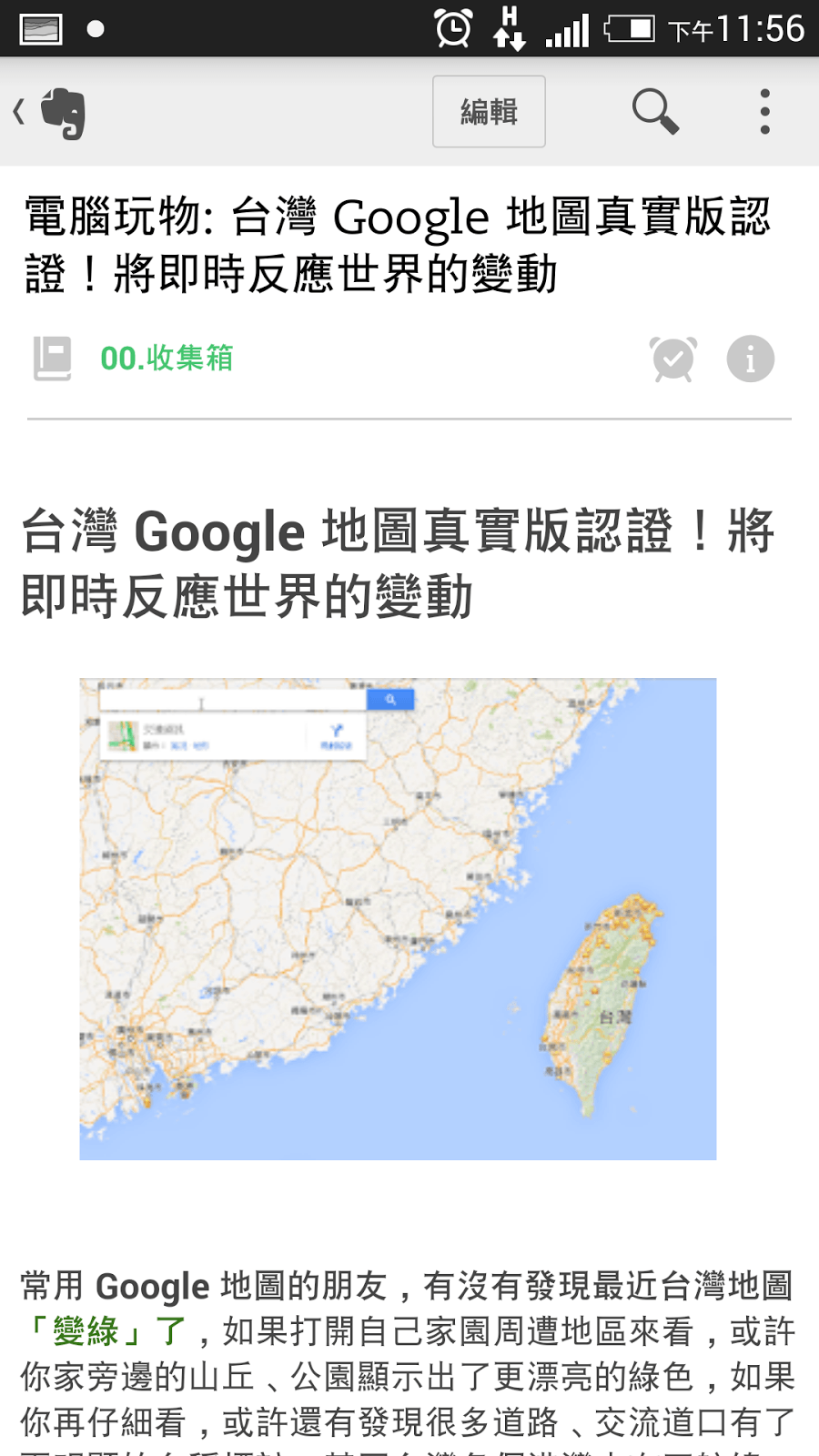Follow the green 「變綠」了 link
Viewport: 819px width, 1456px height.
104,1331
